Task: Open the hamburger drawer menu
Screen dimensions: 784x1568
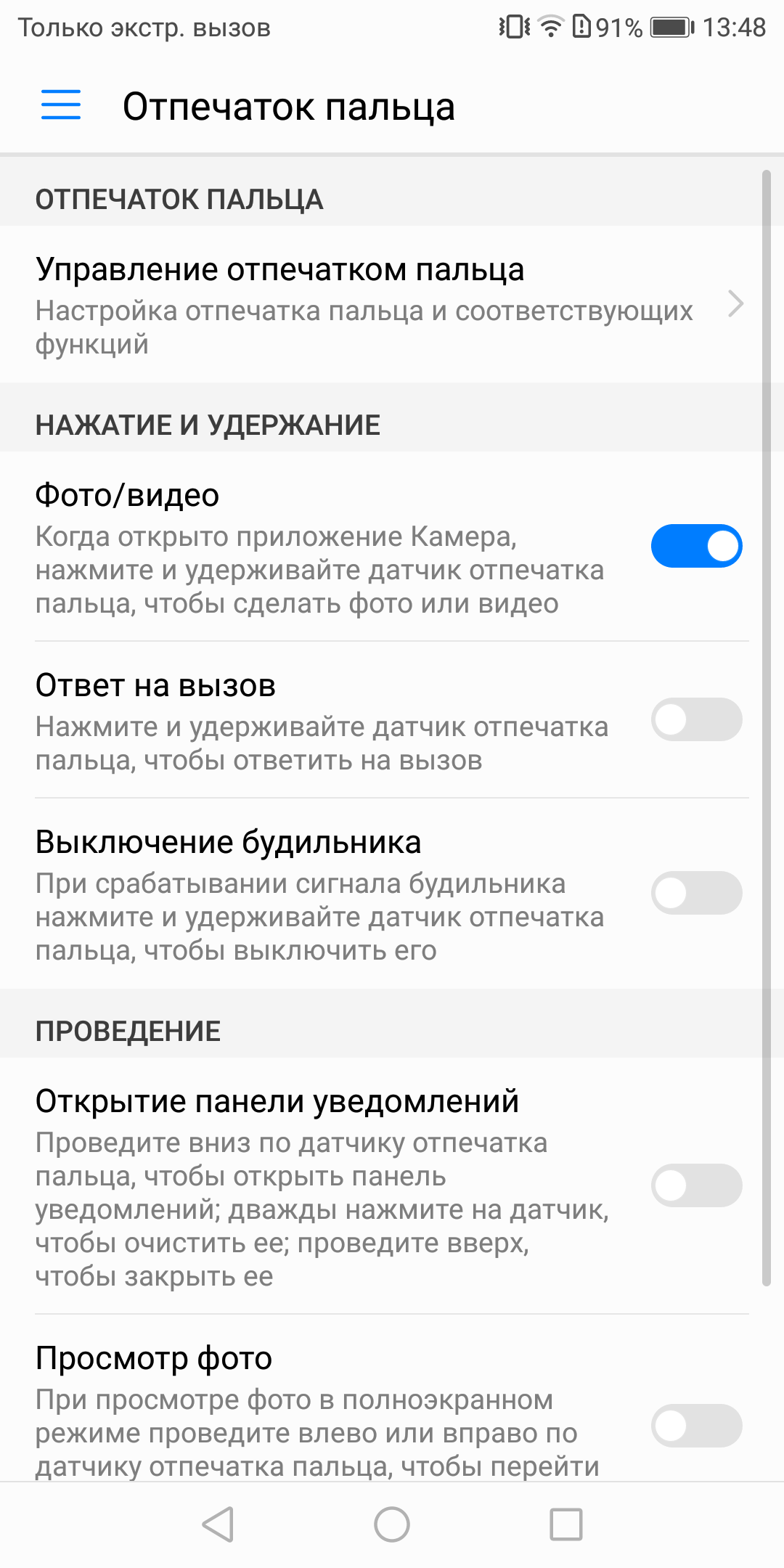Action: click(x=61, y=105)
